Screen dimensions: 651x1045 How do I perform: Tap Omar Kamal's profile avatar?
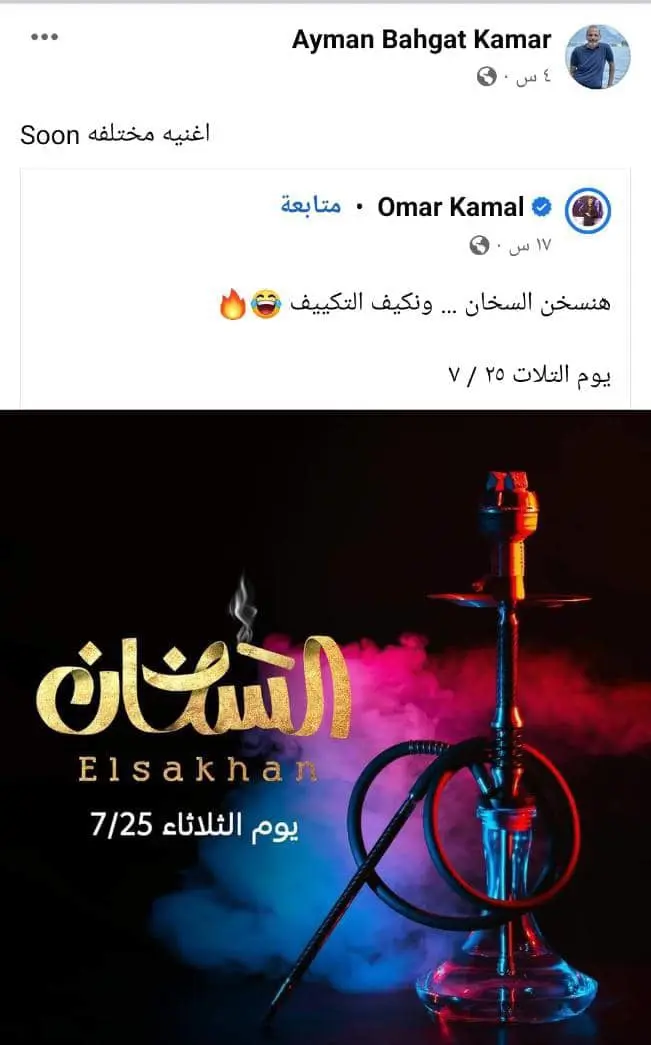tap(588, 210)
